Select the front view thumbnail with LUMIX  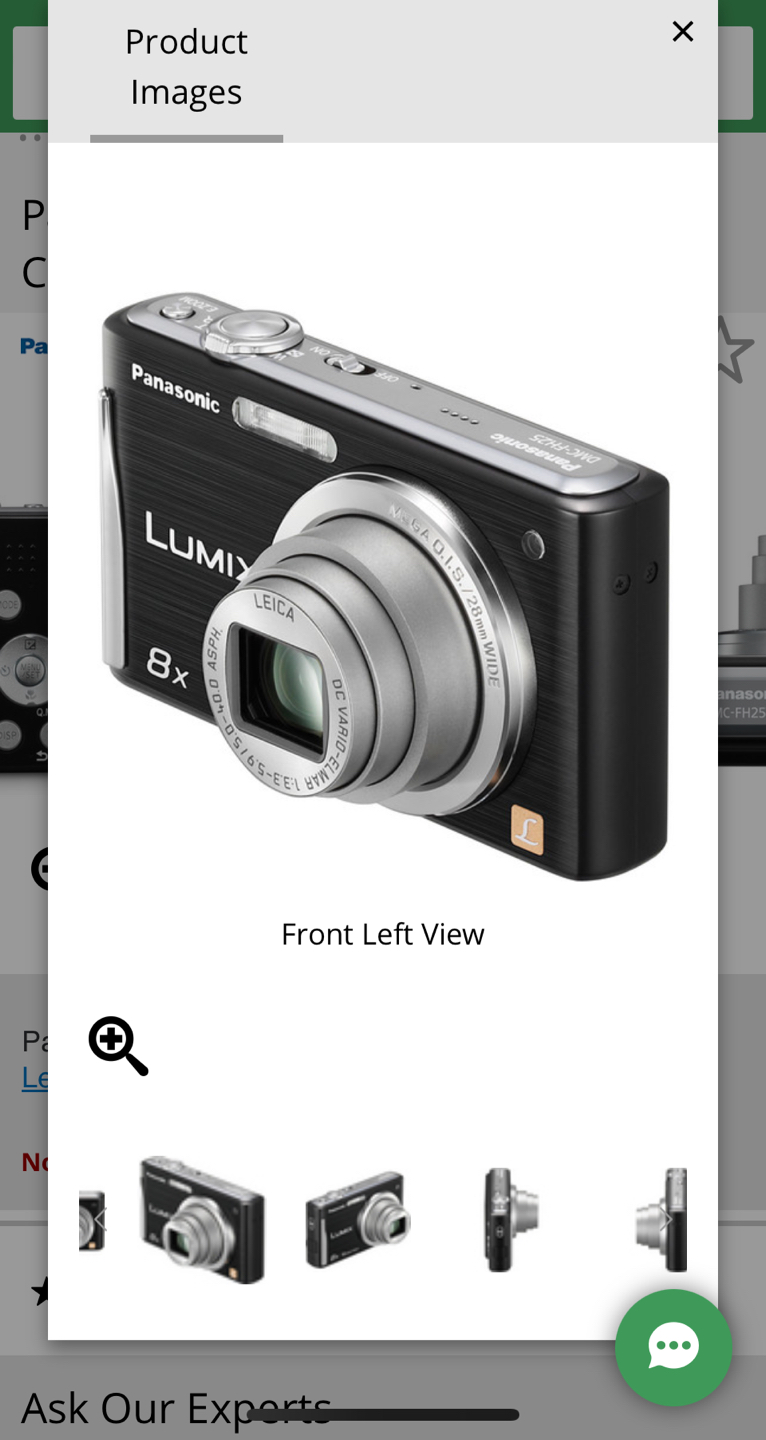pyautogui.click(x=357, y=1220)
